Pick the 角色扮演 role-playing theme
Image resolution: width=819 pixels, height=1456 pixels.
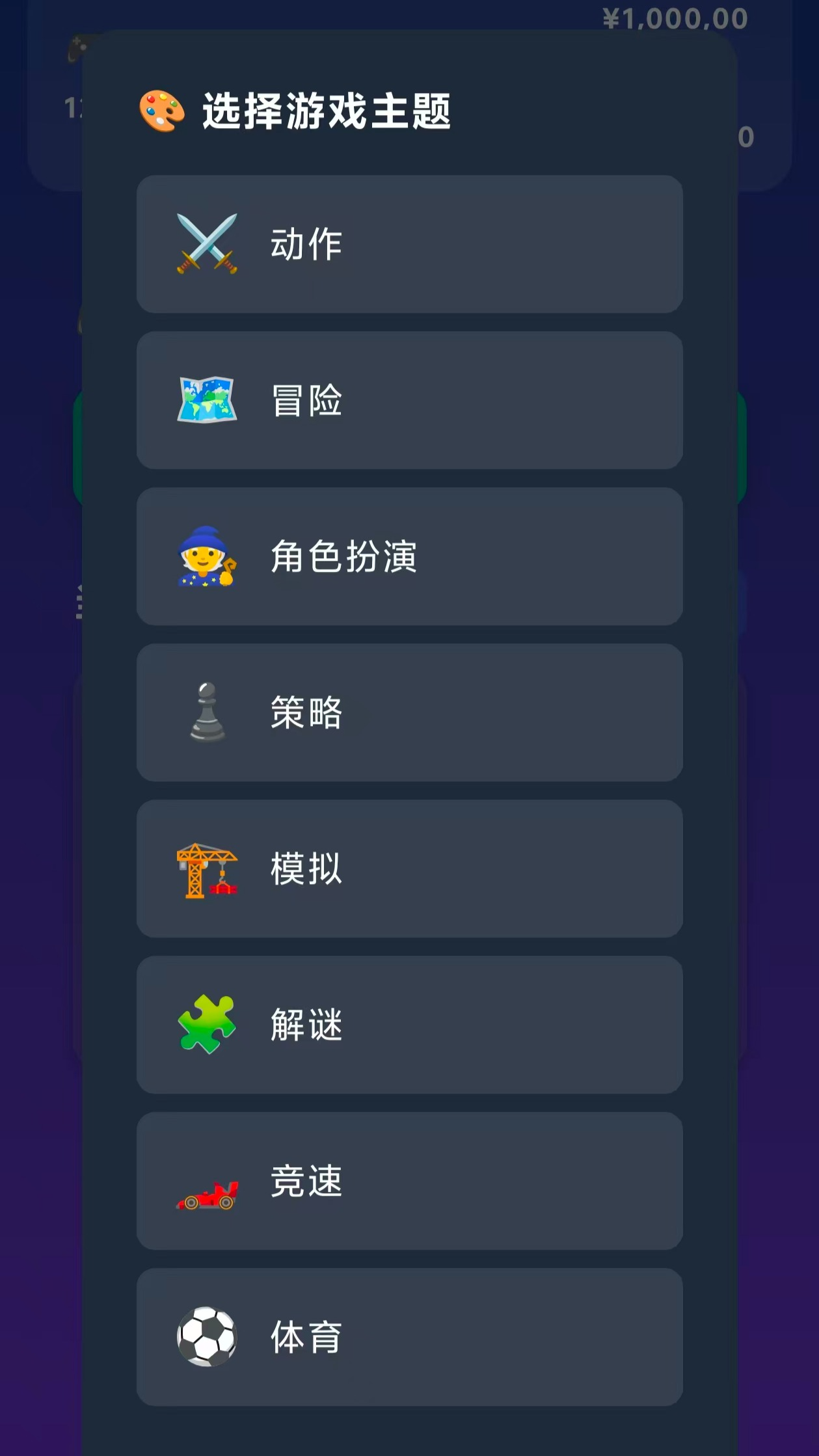[409, 556]
